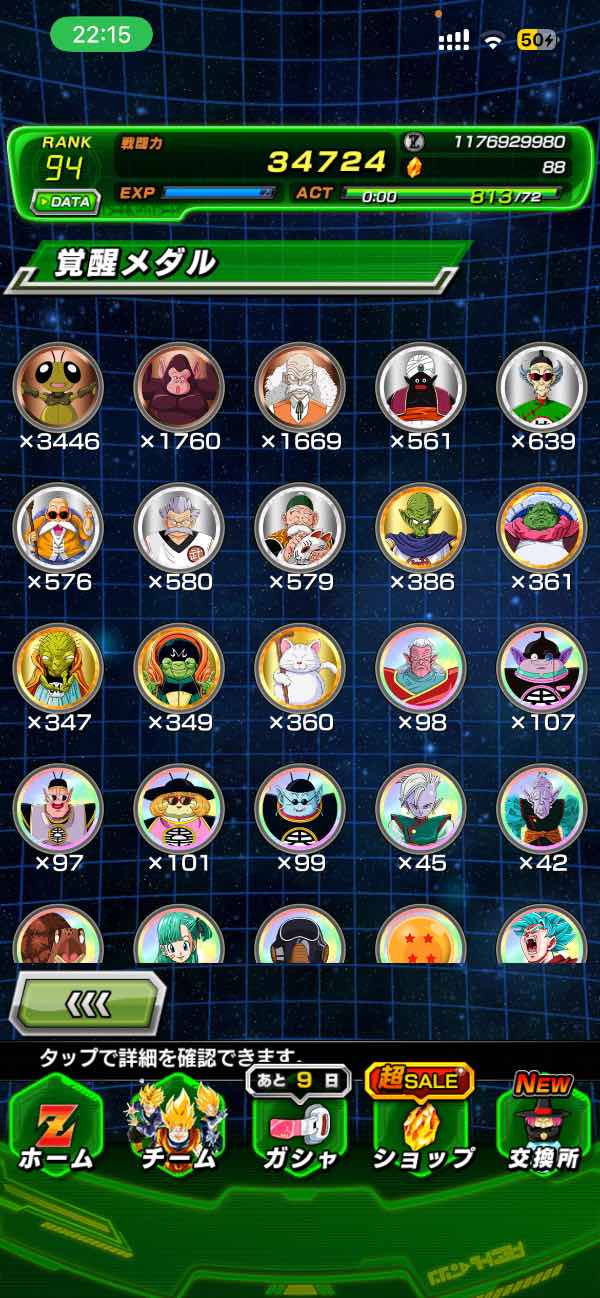Open the DATA button under rank

tap(65, 201)
